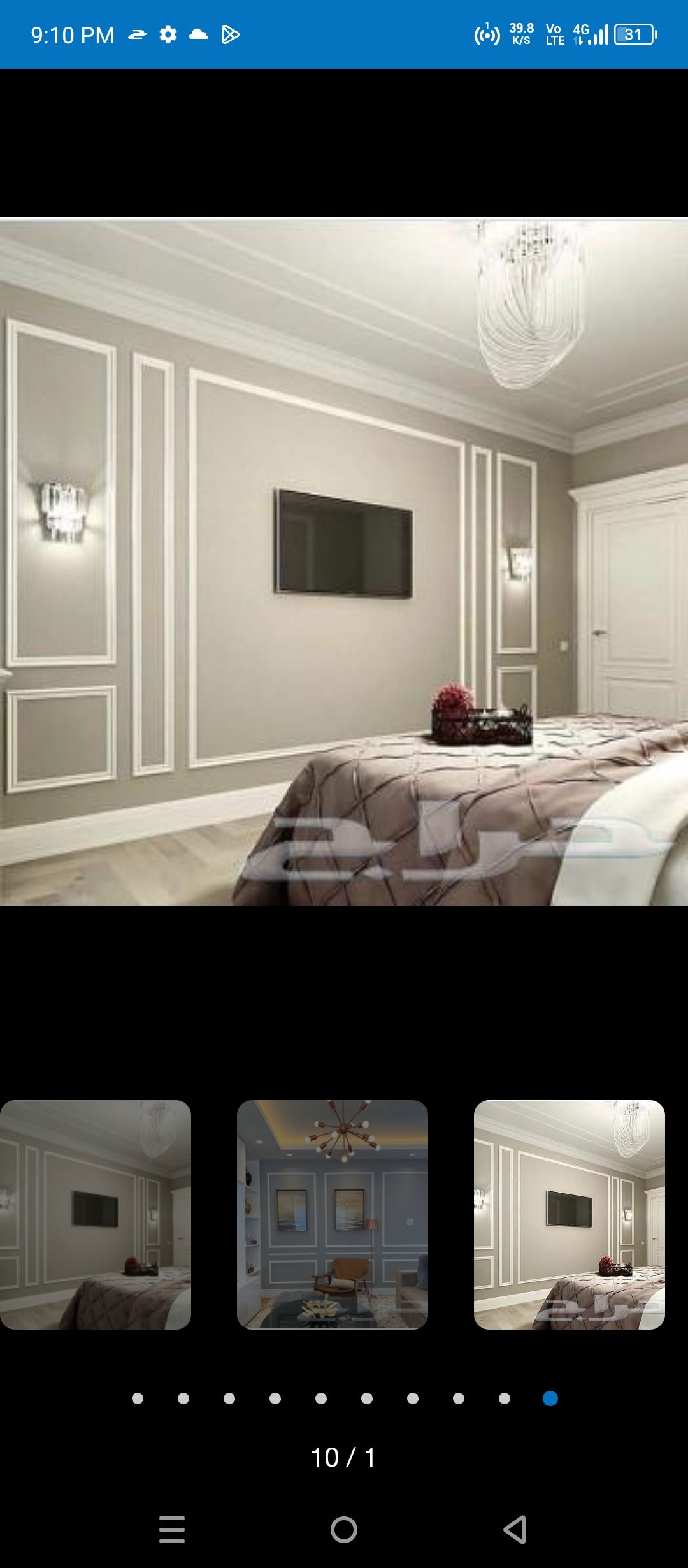Select the dimmed bedroom thumbnail
The width and height of the screenshot is (688, 1568).
[x=96, y=1214]
